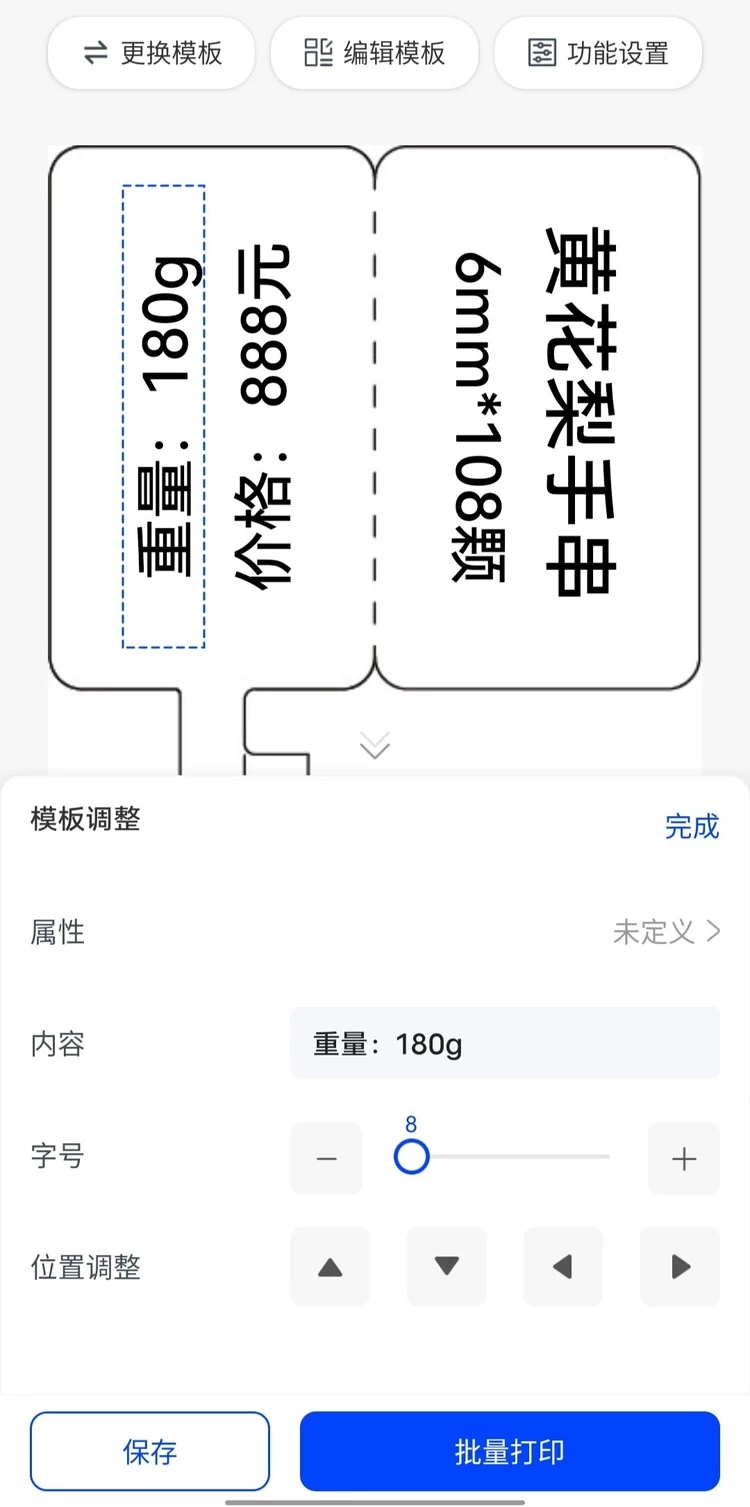The height and width of the screenshot is (1507, 750).
Task: Move the text down with the down arrow
Action: click(446, 1267)
